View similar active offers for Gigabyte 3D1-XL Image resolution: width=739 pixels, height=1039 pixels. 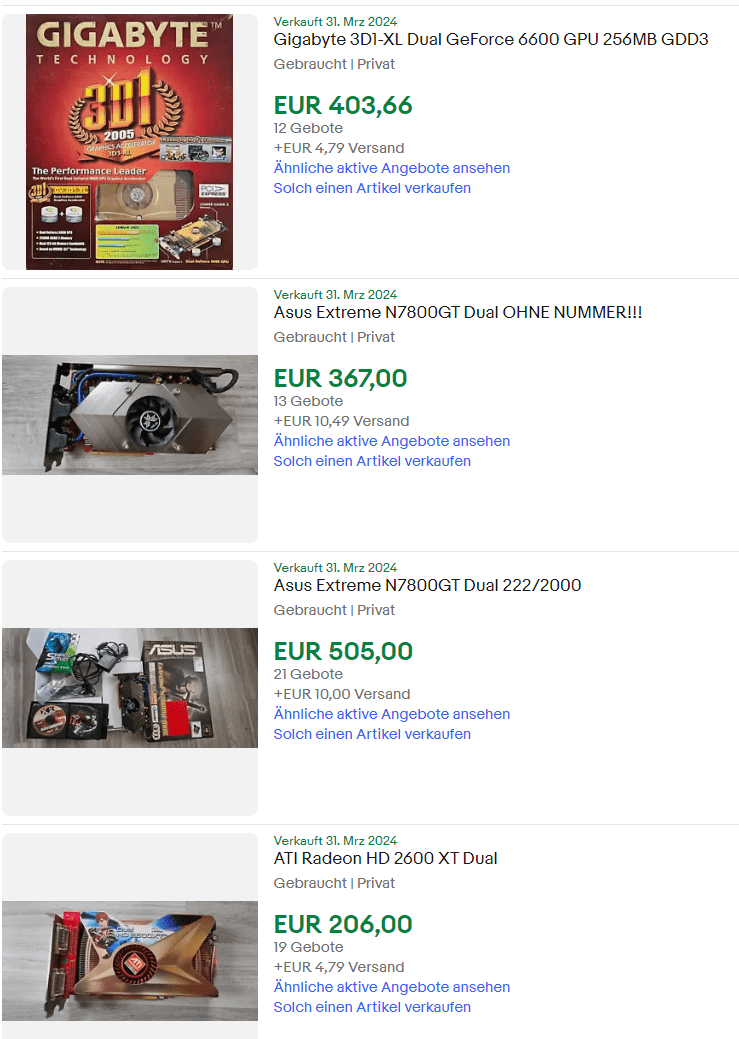391,168
